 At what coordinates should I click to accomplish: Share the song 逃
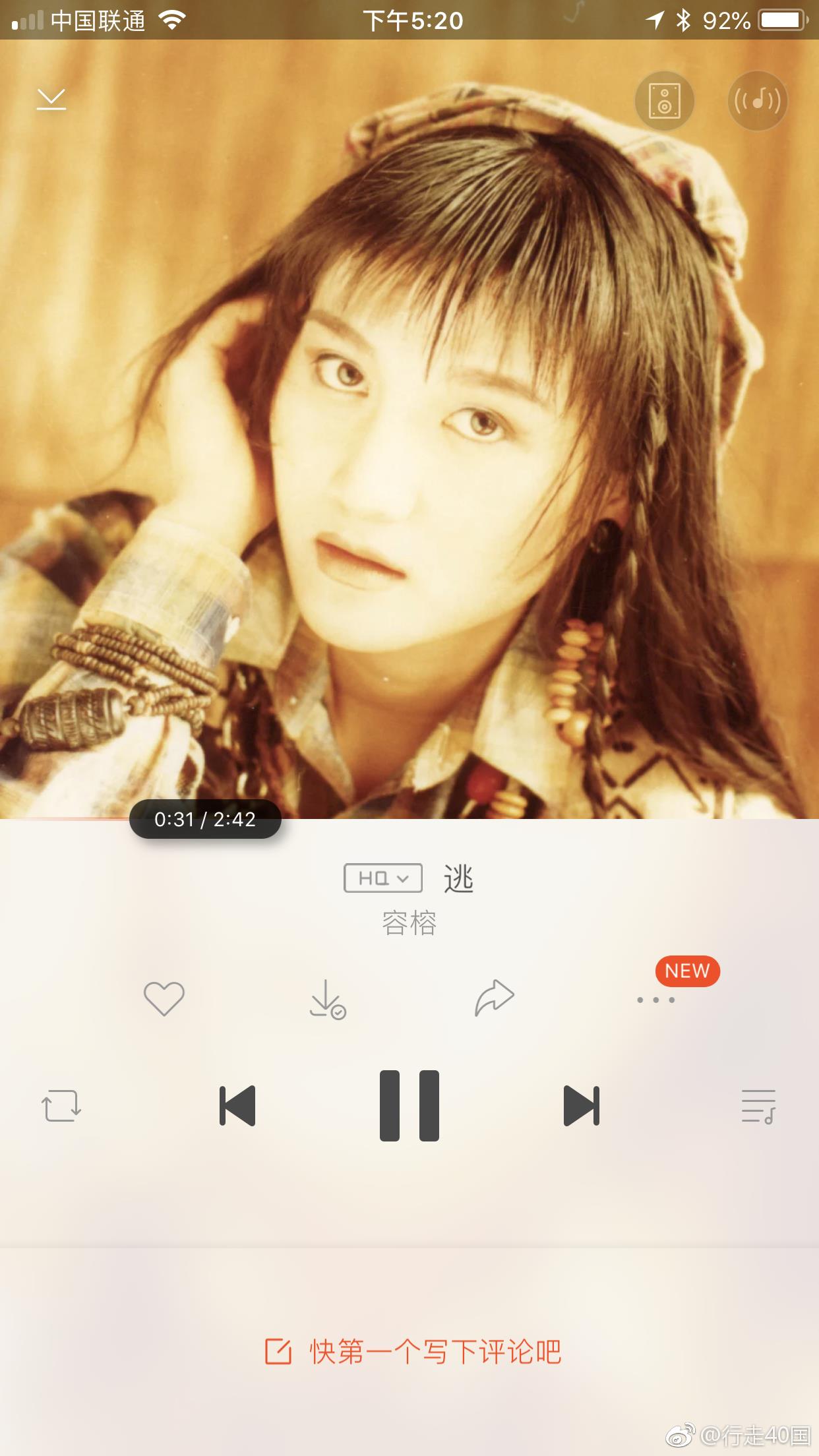494,998
